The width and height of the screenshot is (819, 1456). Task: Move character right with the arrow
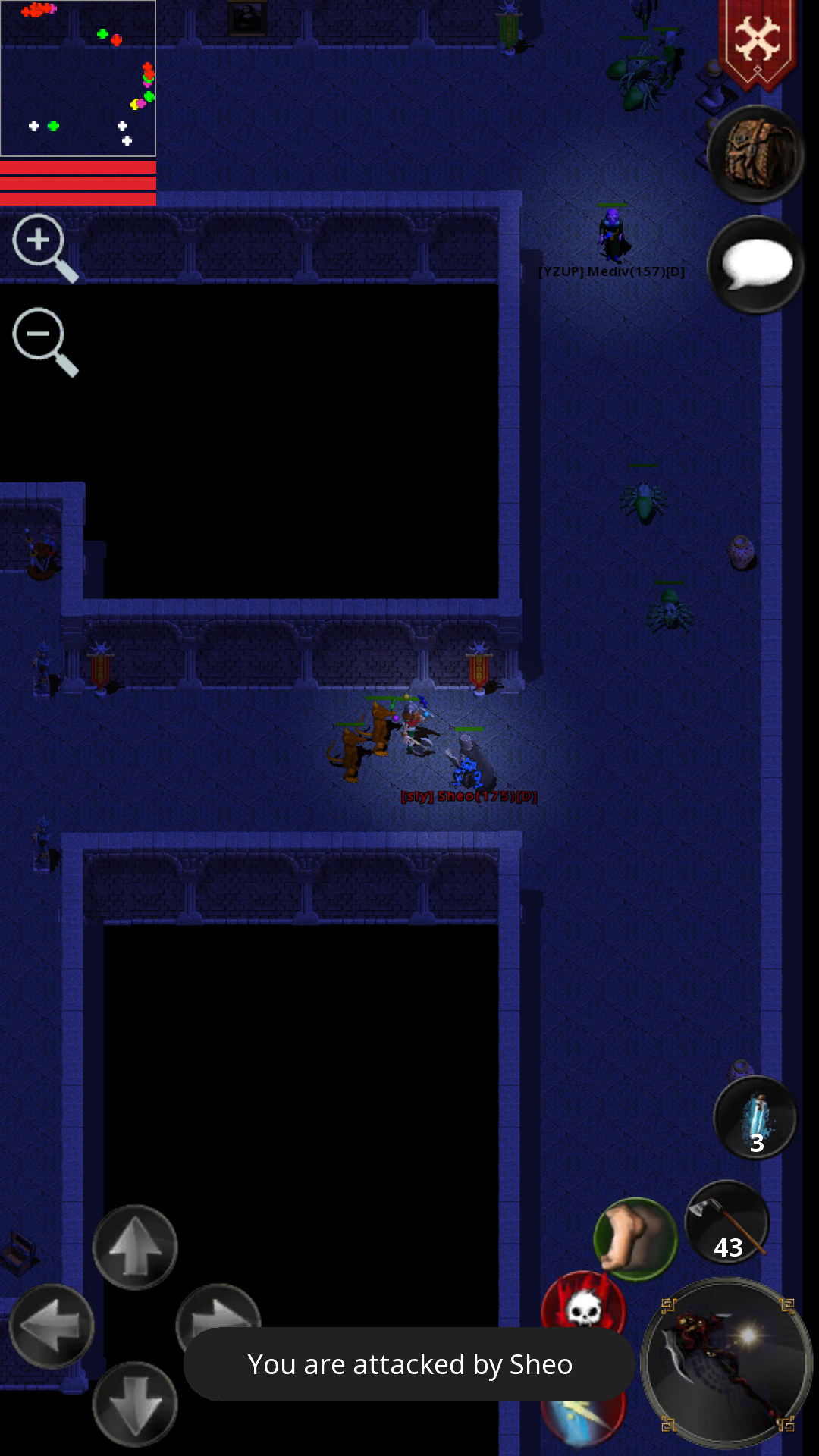click(x=220, y=1308)
